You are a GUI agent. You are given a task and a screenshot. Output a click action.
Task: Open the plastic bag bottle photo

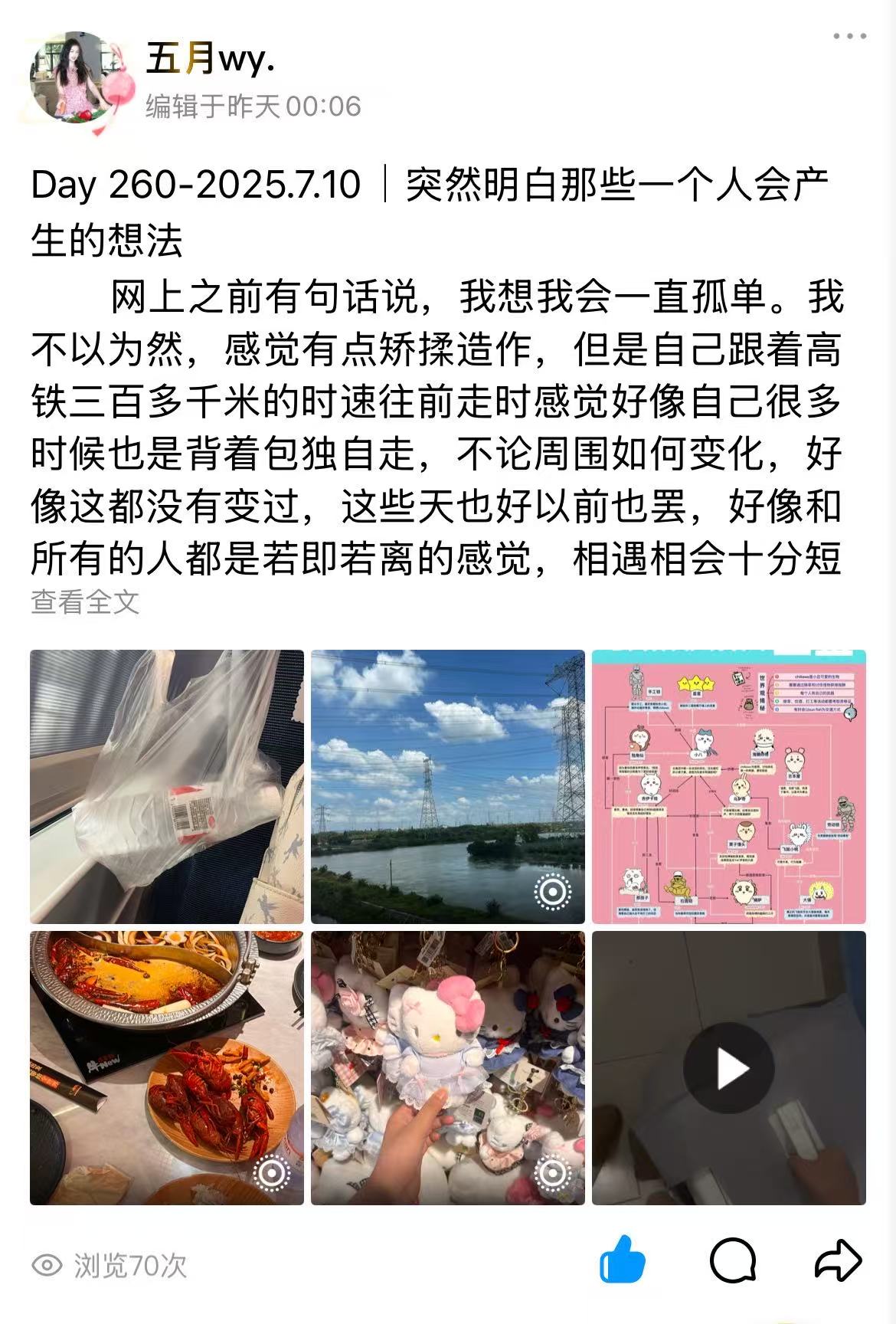(x=167, y=787)
